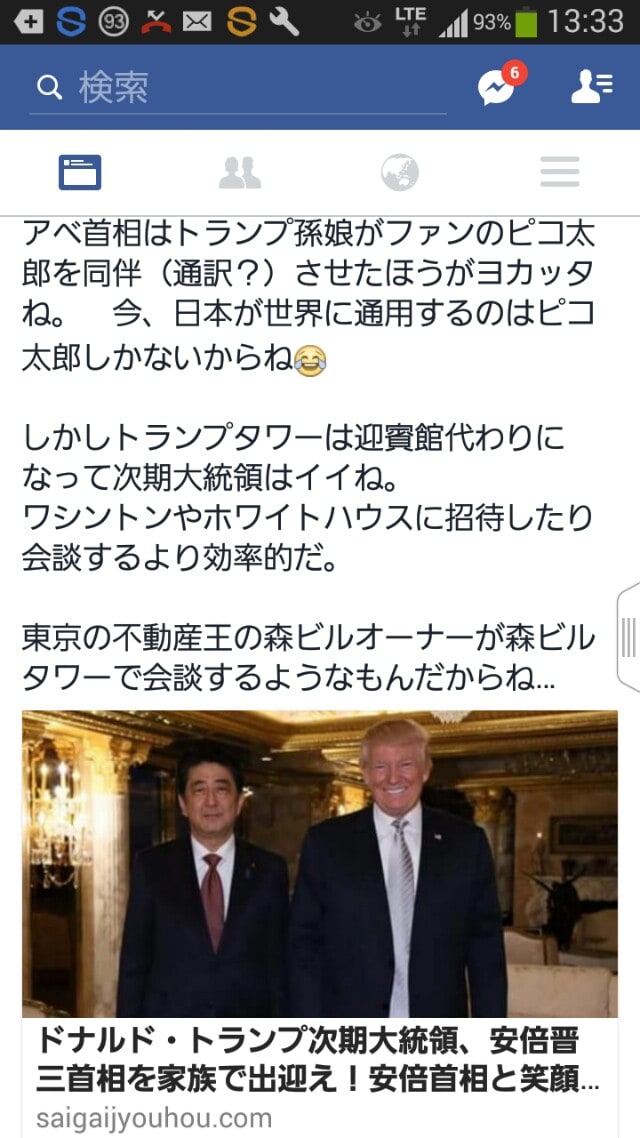Open Messenger chats with 6 unread
The width and height of the screenshot is (640, 1138).
point(497,88)
